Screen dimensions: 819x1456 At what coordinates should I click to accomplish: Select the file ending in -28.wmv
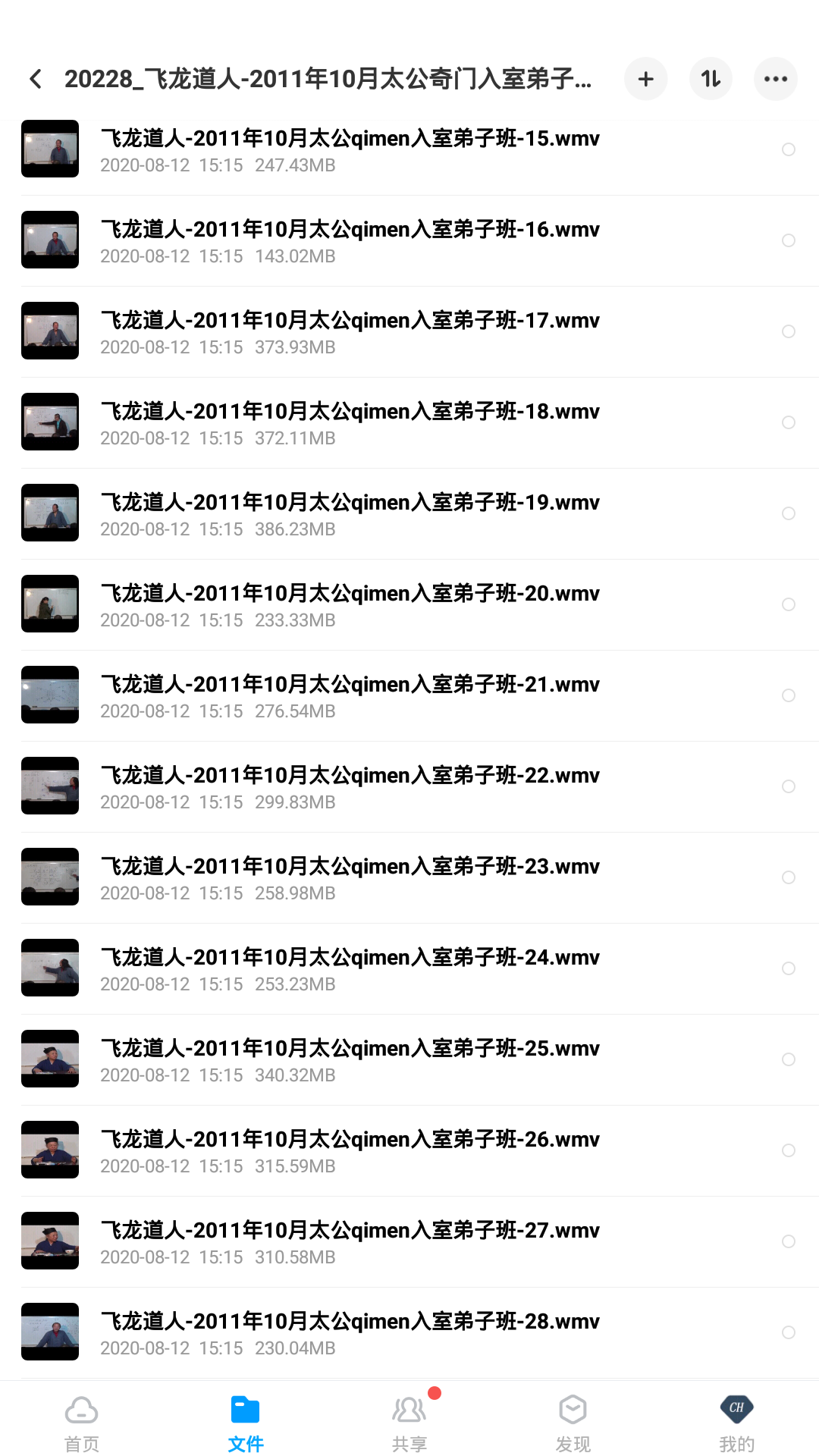point(788,1332)
